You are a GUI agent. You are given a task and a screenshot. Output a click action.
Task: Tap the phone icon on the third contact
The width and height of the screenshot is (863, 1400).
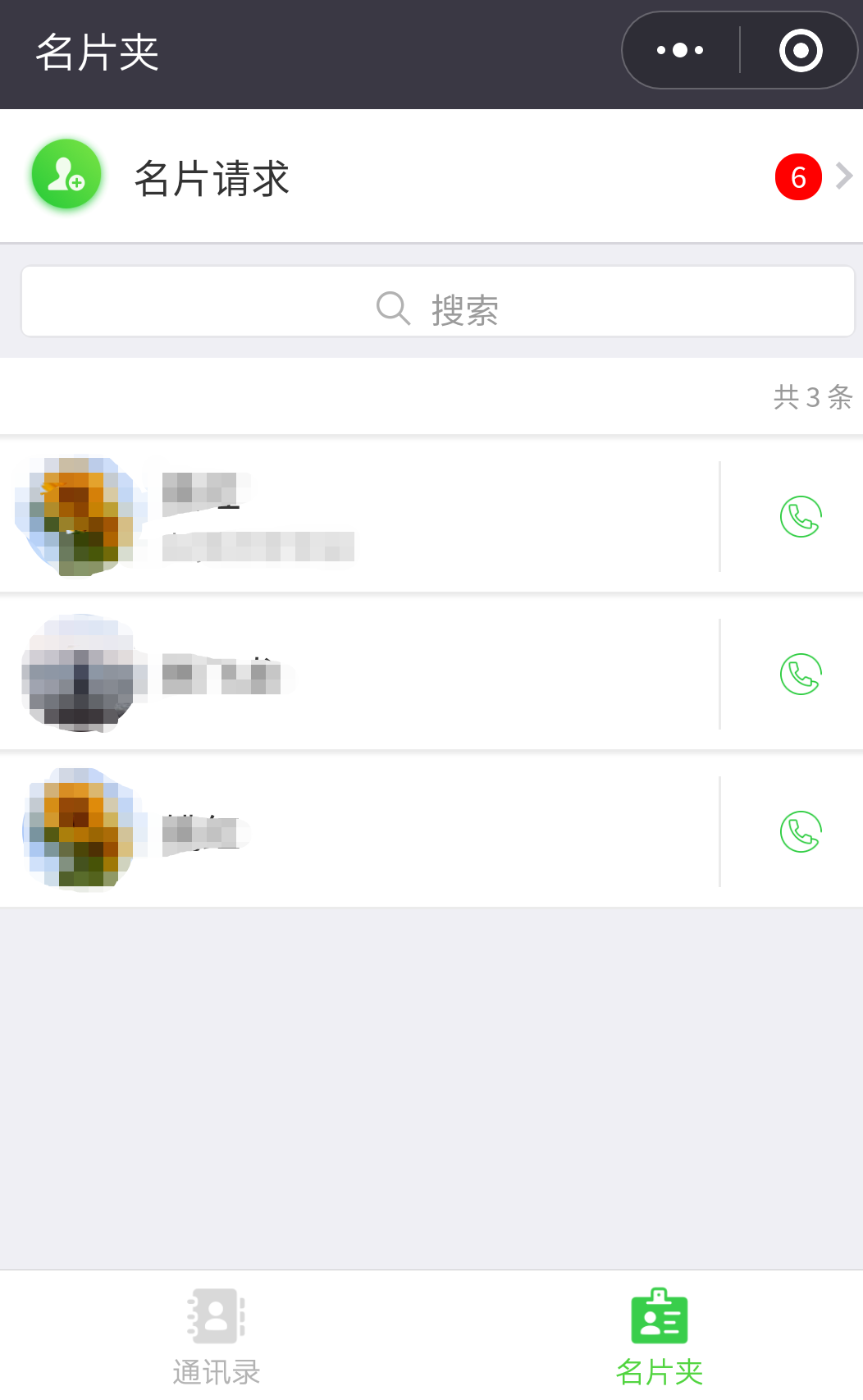pos(800,831)
